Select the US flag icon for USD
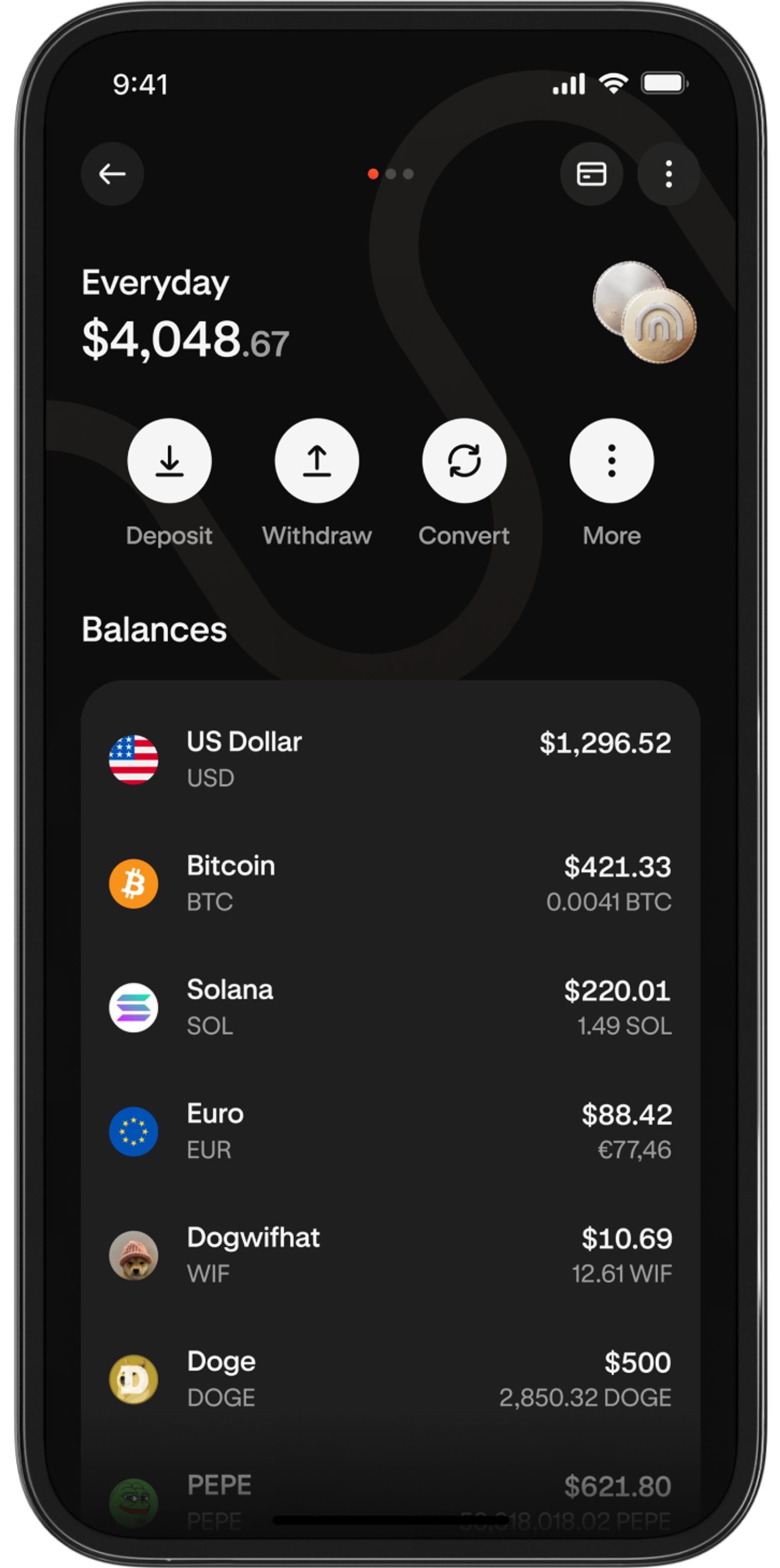 point(134,758)
